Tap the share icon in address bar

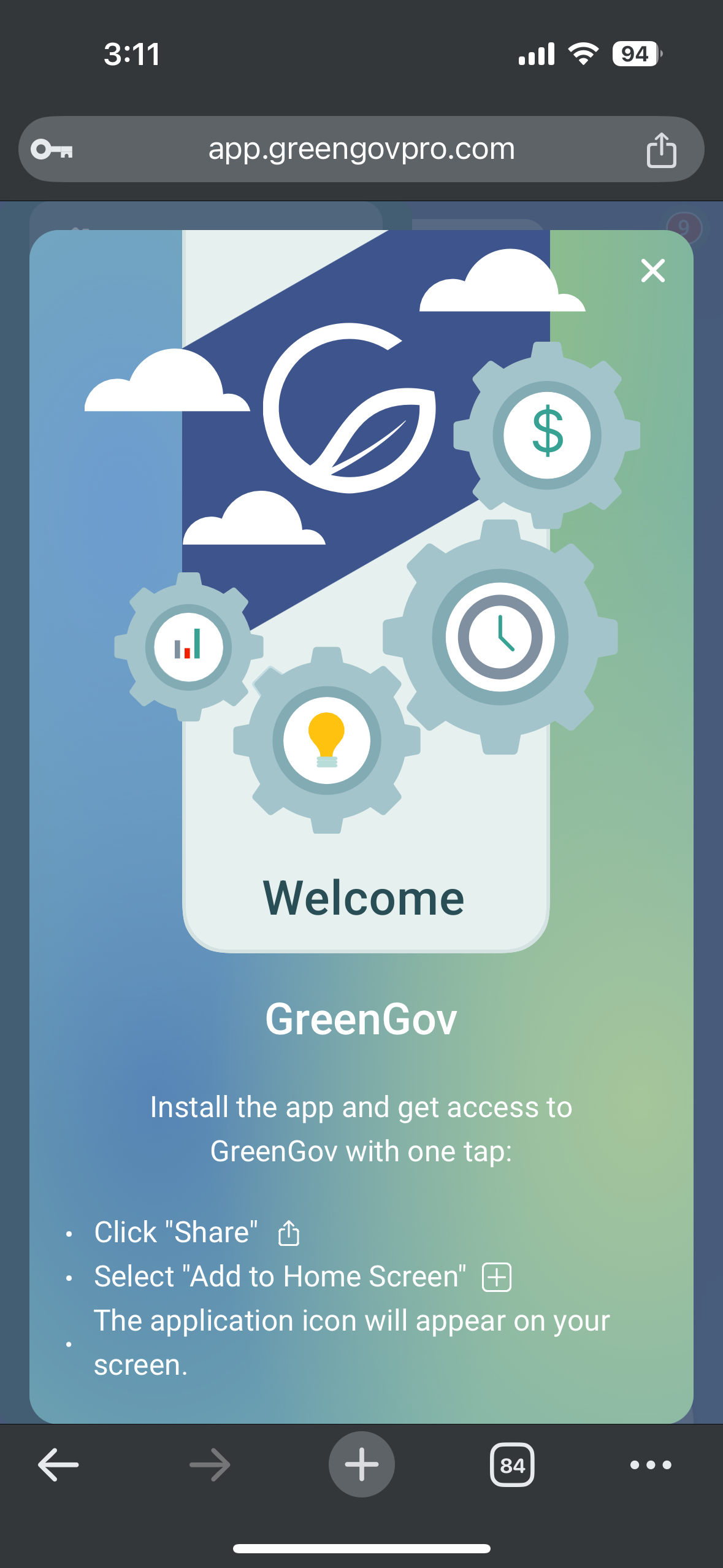coord(661,150)
